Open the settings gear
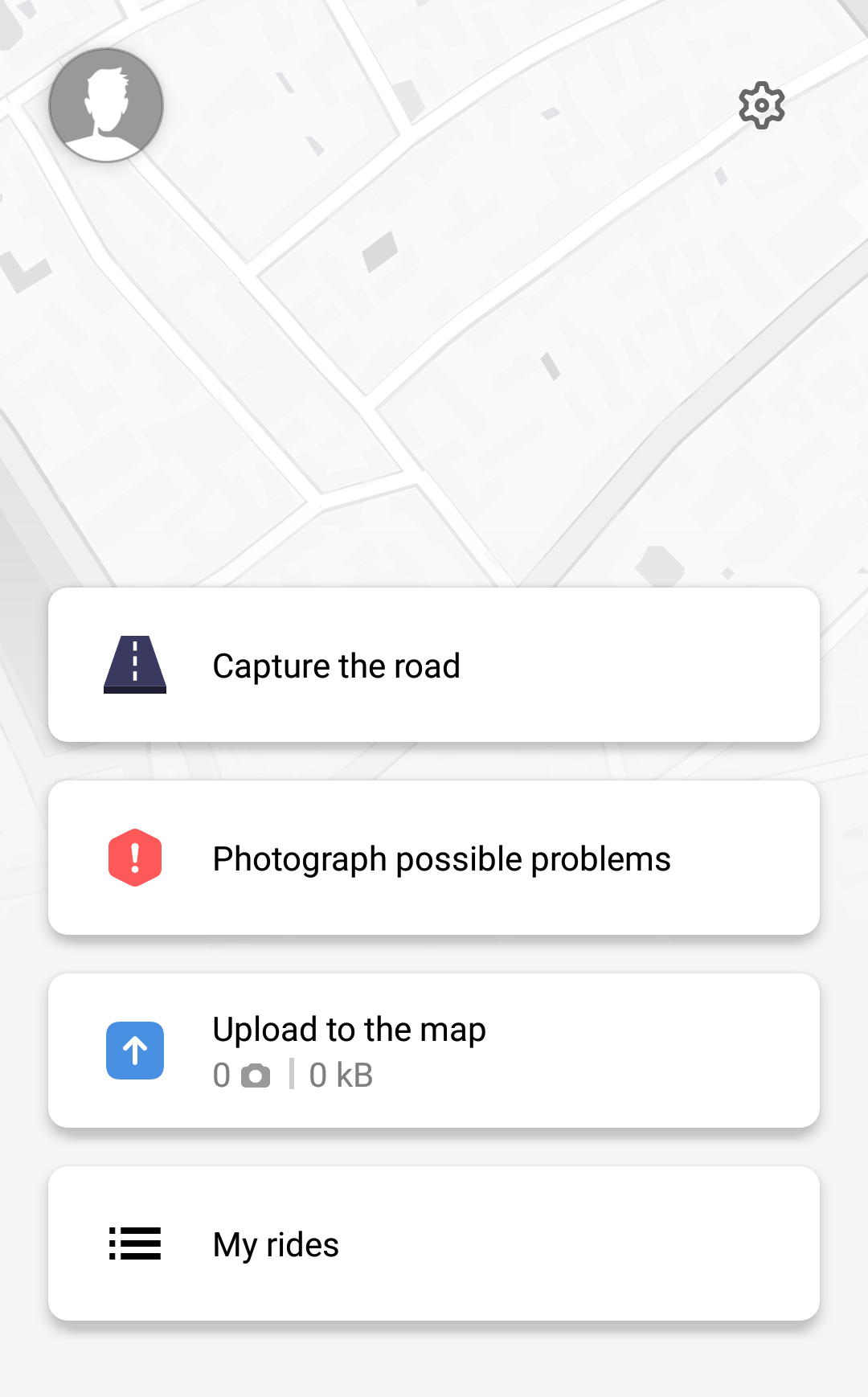 tap(761, 105)
